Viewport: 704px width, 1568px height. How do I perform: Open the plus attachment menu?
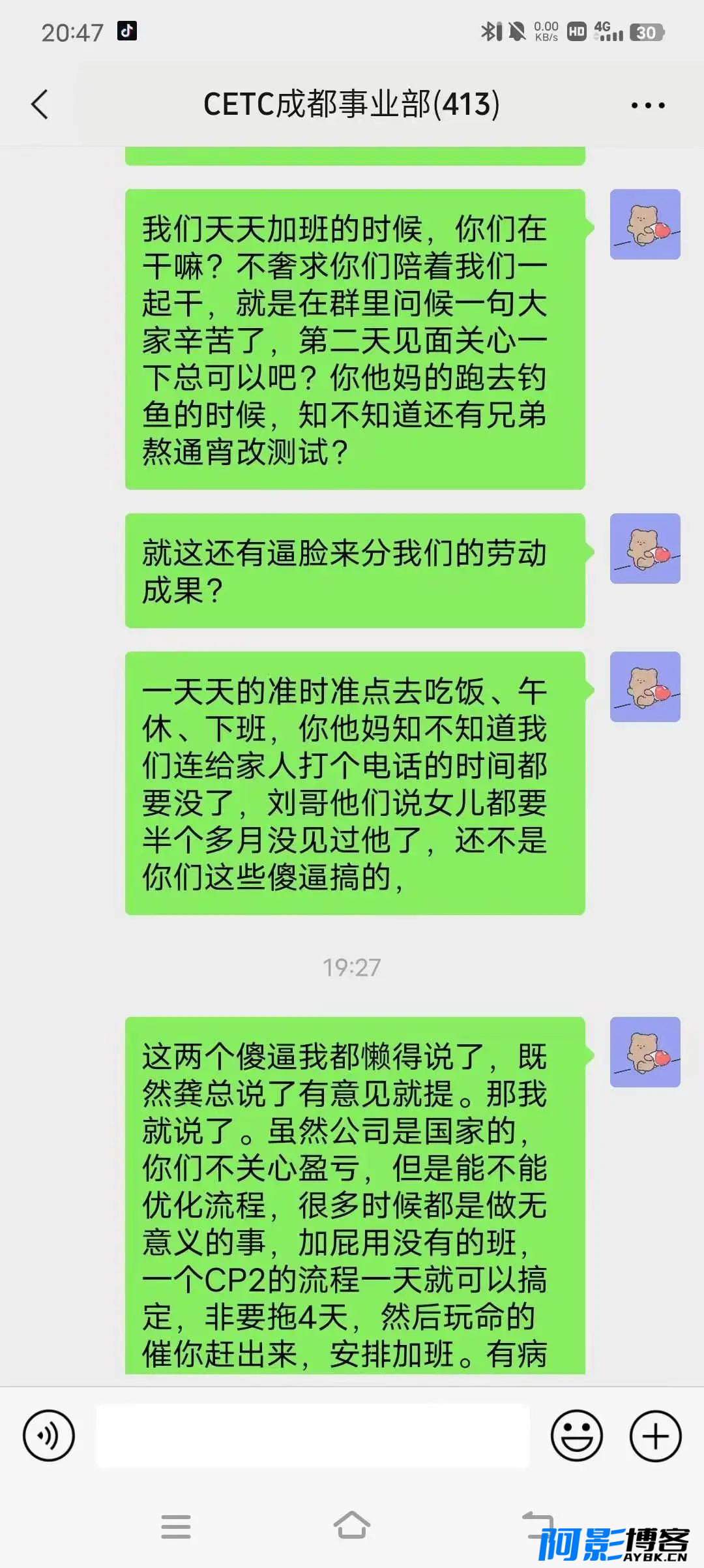click(x=655, y=1436)
